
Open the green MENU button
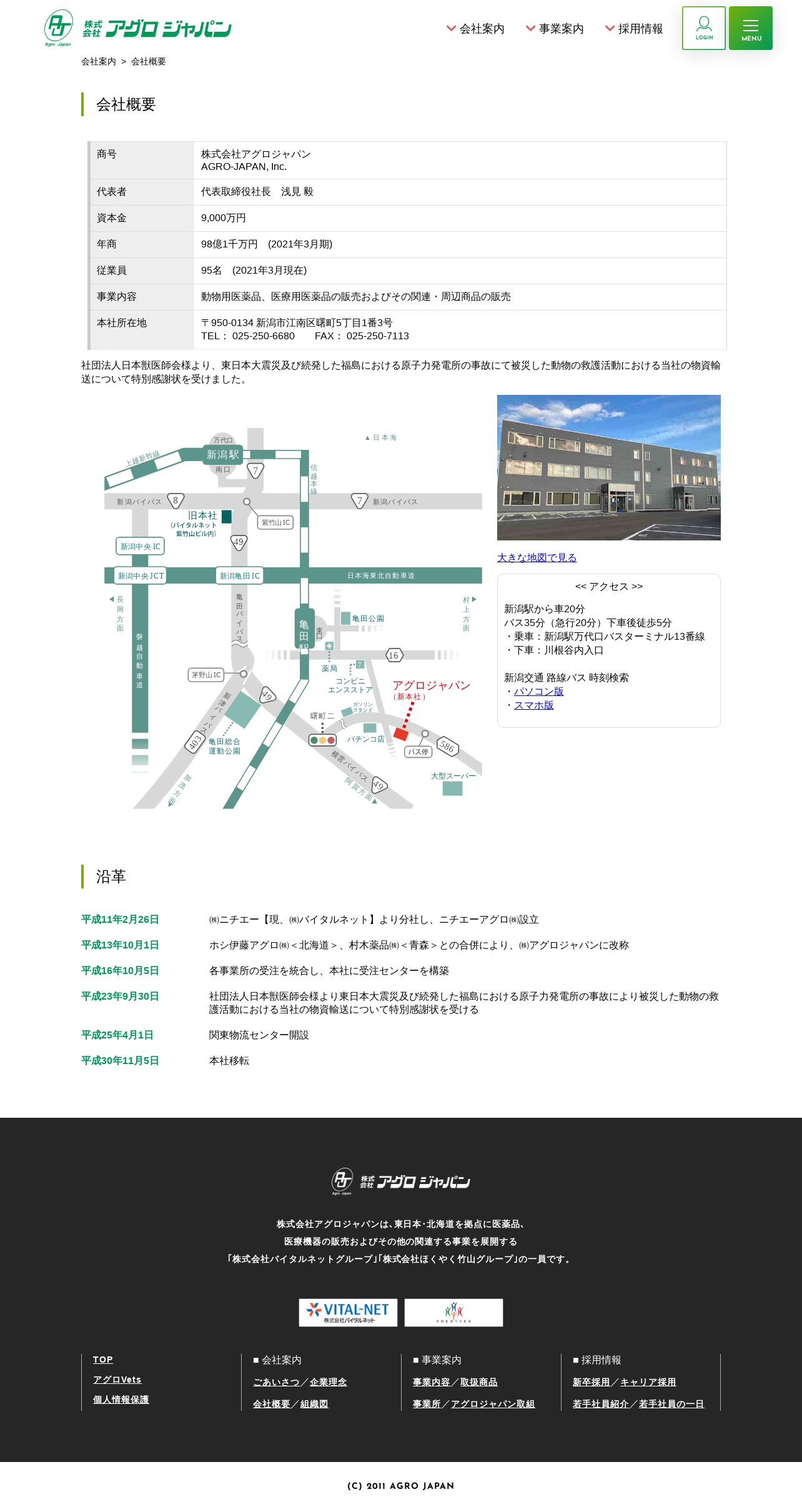click(x=751, y=28)
